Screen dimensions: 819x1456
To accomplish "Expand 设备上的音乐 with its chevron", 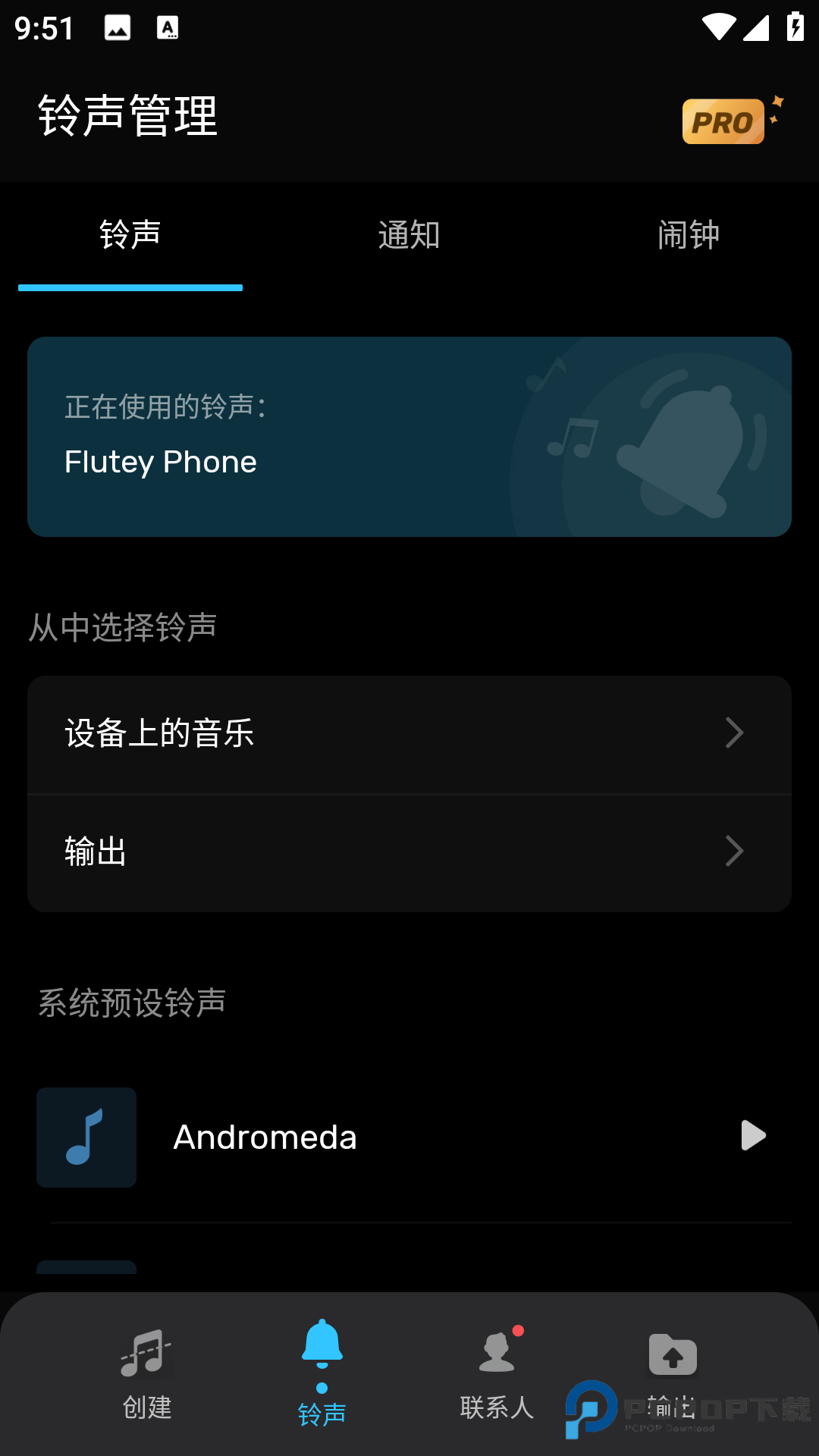I will (x=733, y=733).
